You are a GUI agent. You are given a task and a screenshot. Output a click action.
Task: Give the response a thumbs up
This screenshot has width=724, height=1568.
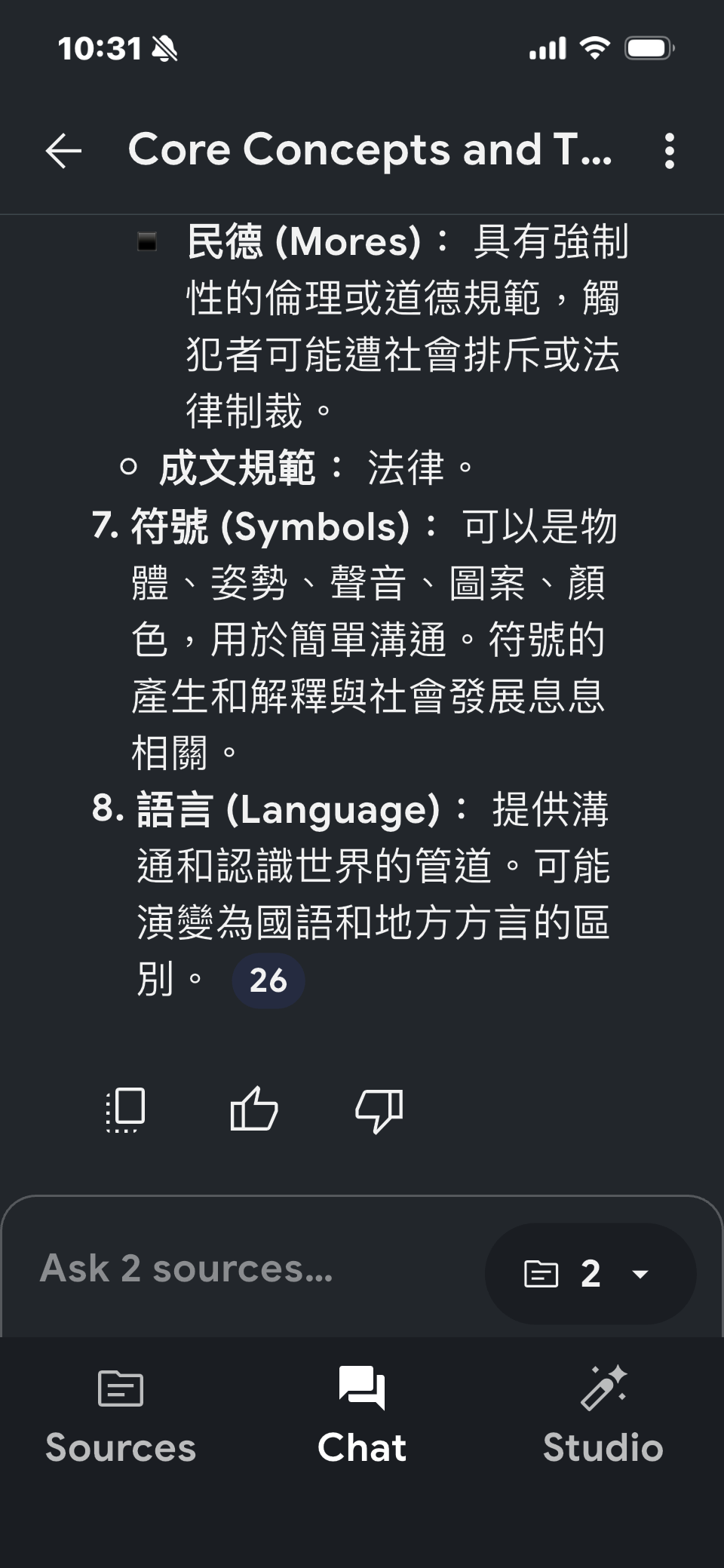(x=253, y=1110)
